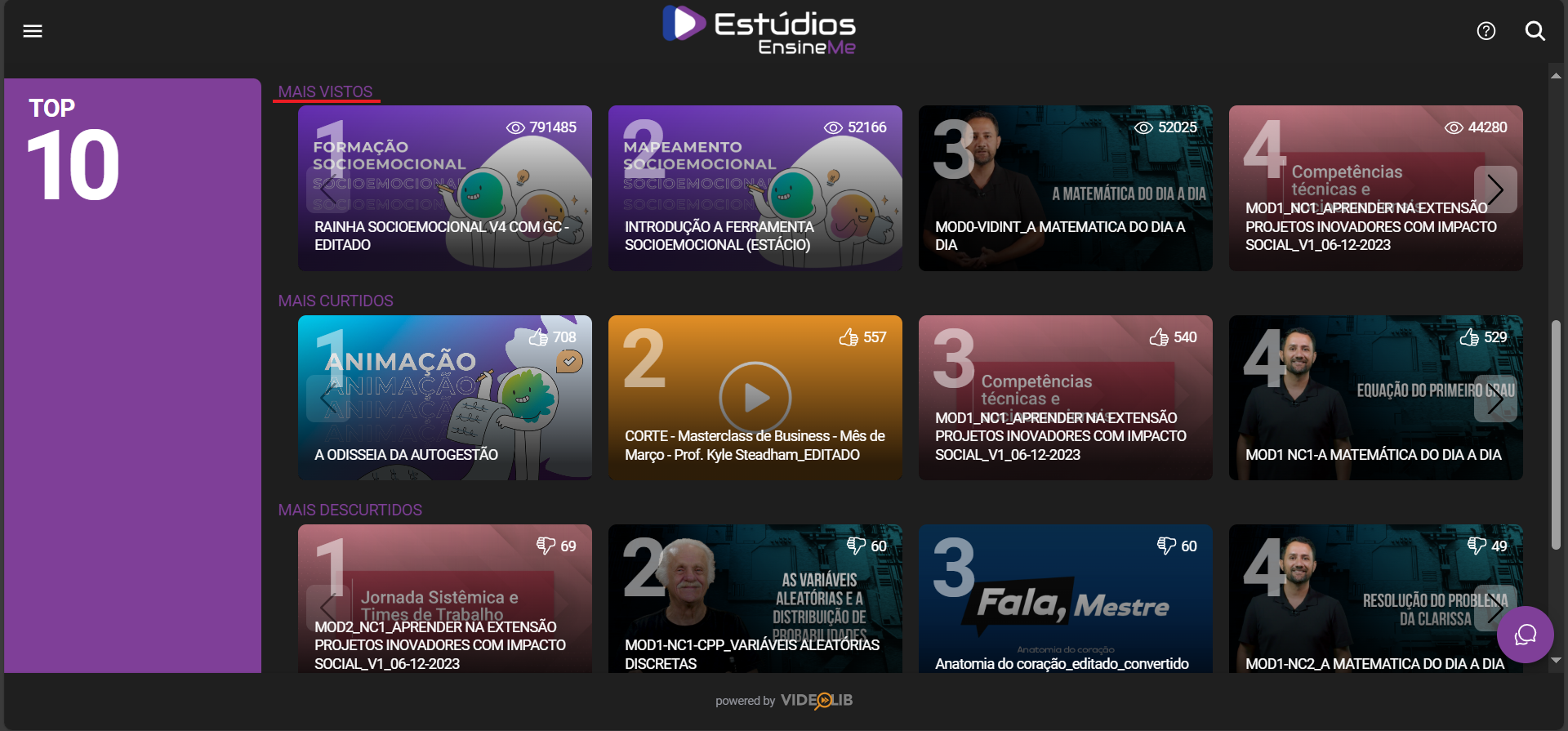Show previous videos in Mais Curtidos row
The image size is (1568, 731).
(x=327, y=399)
